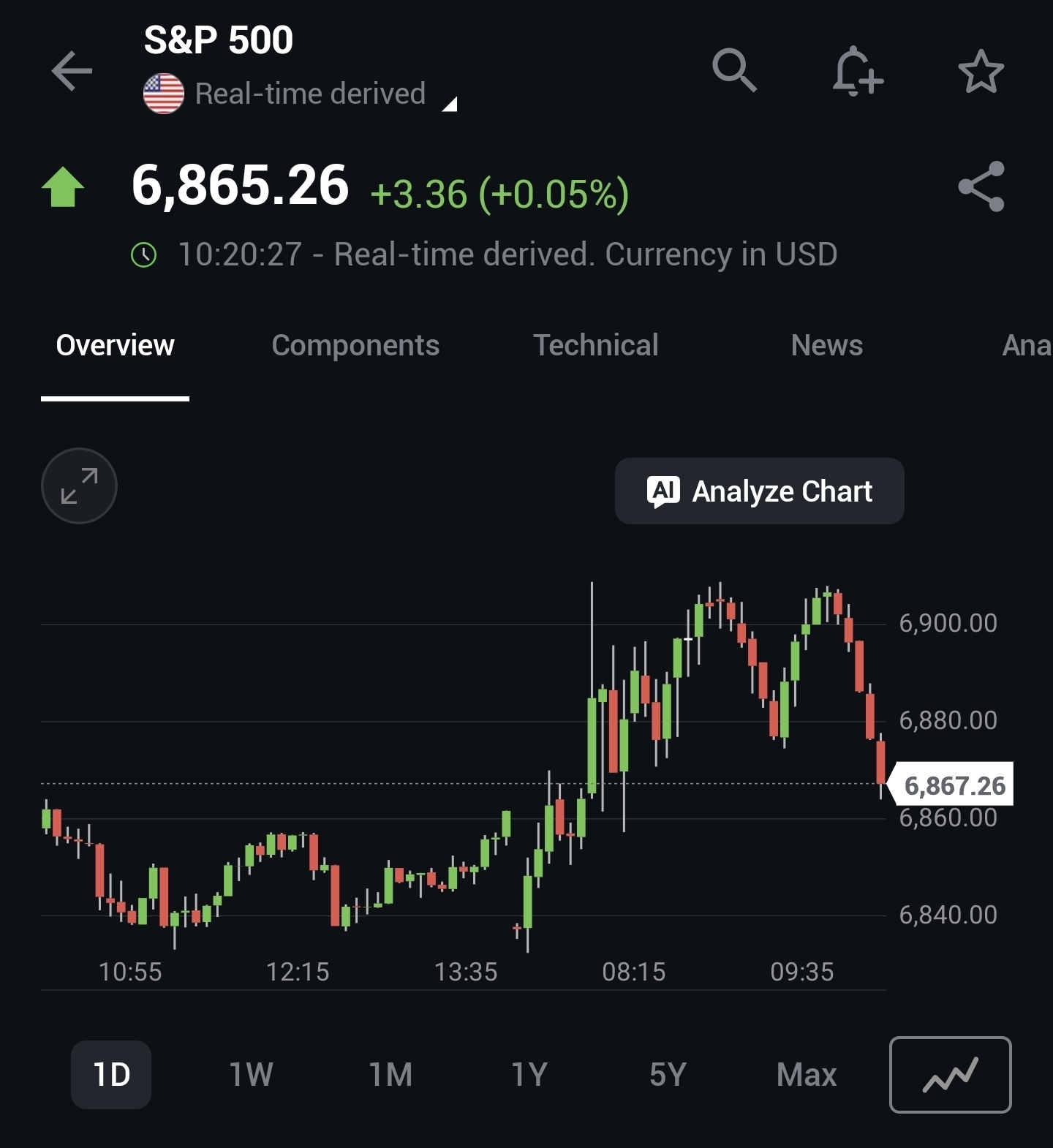View the Max time range

[x=806, y=1075]
